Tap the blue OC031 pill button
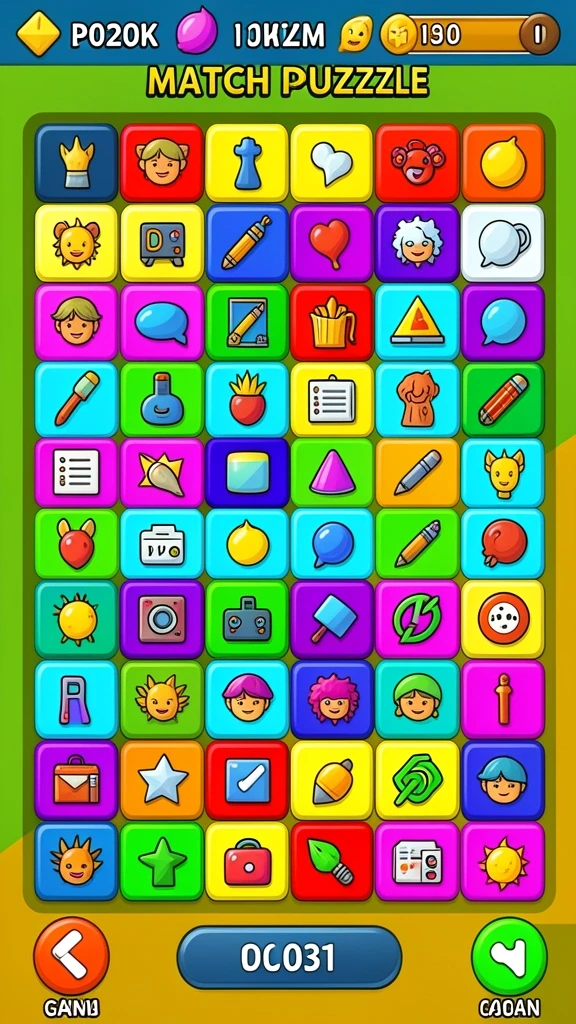The image size is (576, 1024). click(x=289, y=957)
